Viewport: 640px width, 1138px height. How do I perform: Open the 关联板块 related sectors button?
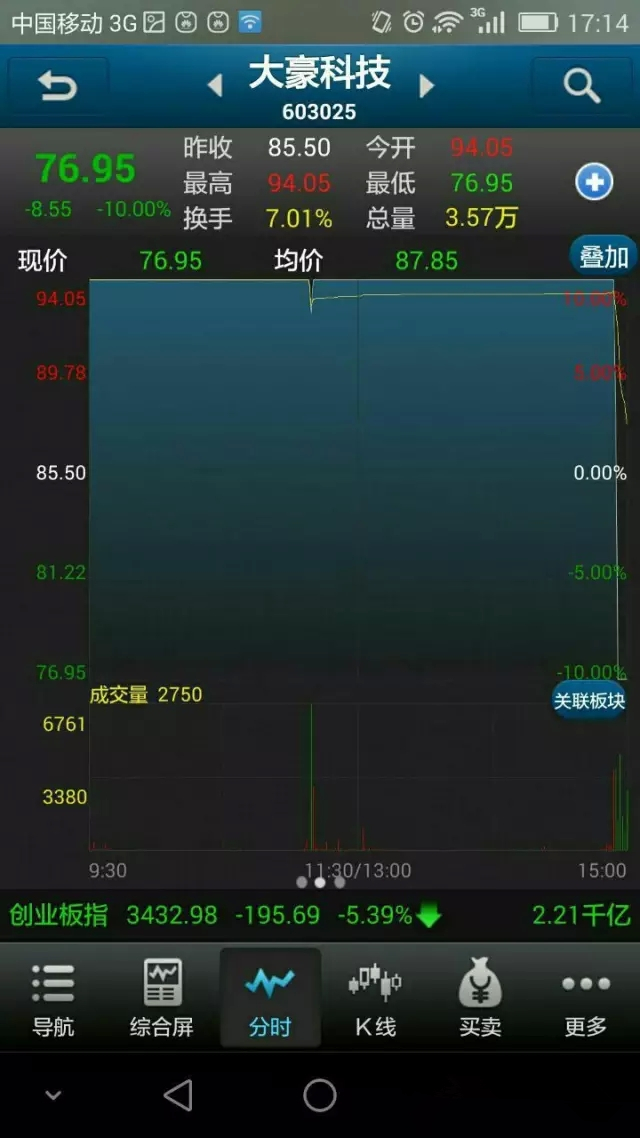588,700
